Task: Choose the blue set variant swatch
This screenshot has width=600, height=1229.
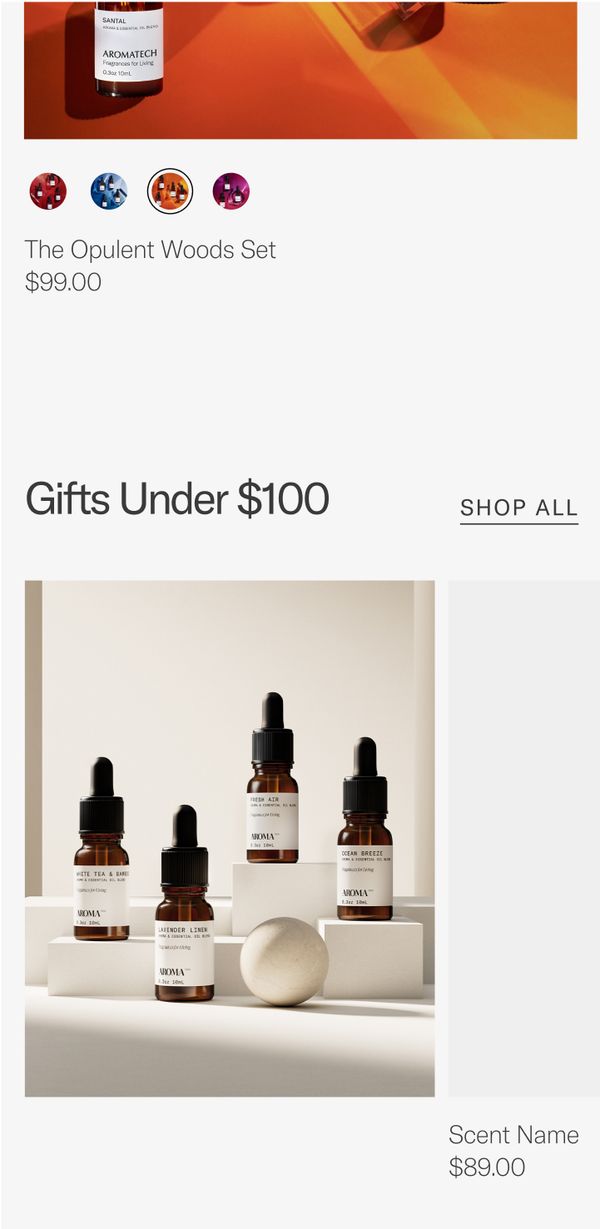Action: coord(109,191)
